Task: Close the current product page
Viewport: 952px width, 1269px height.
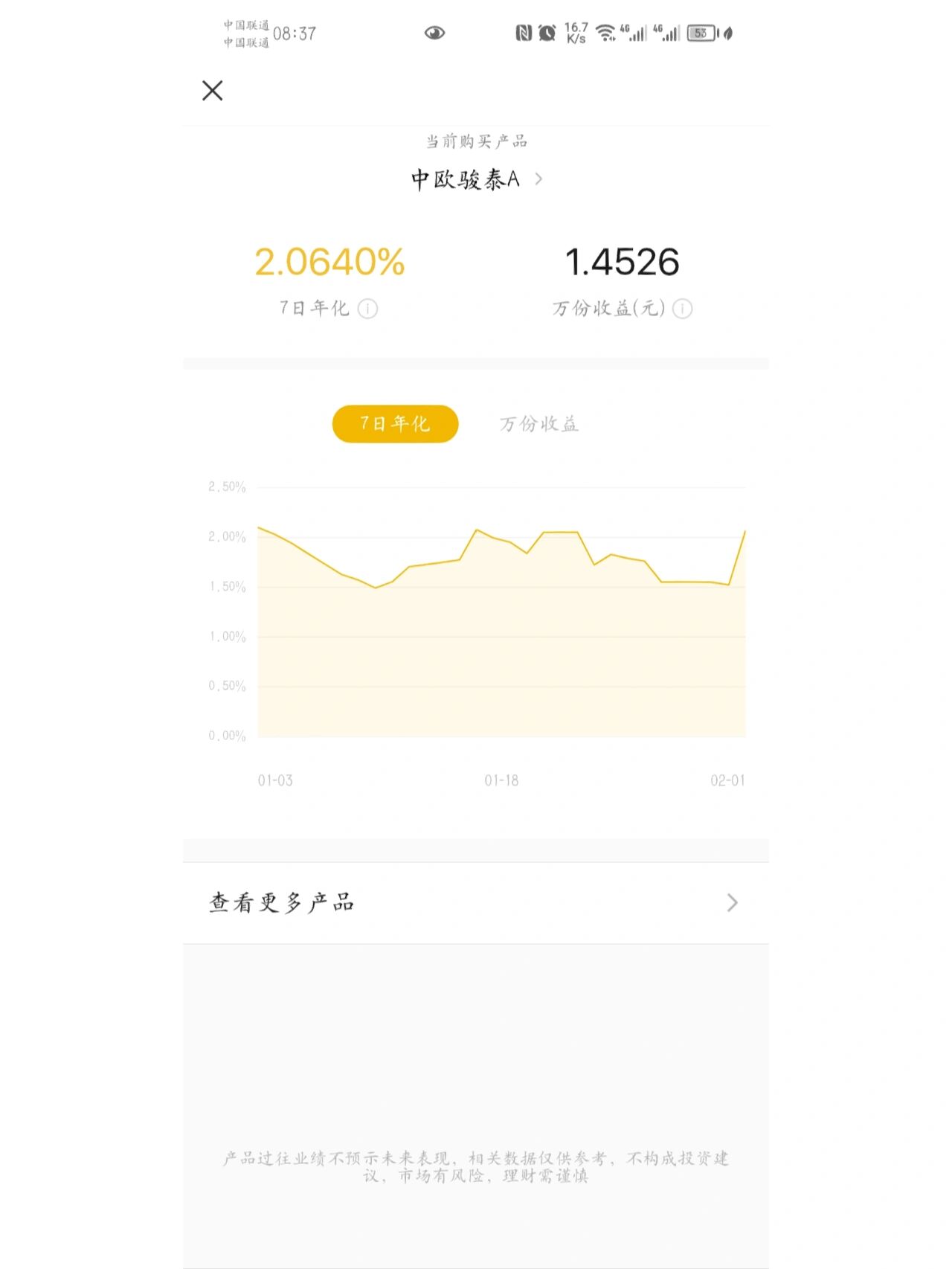Action: click(213, 91)
